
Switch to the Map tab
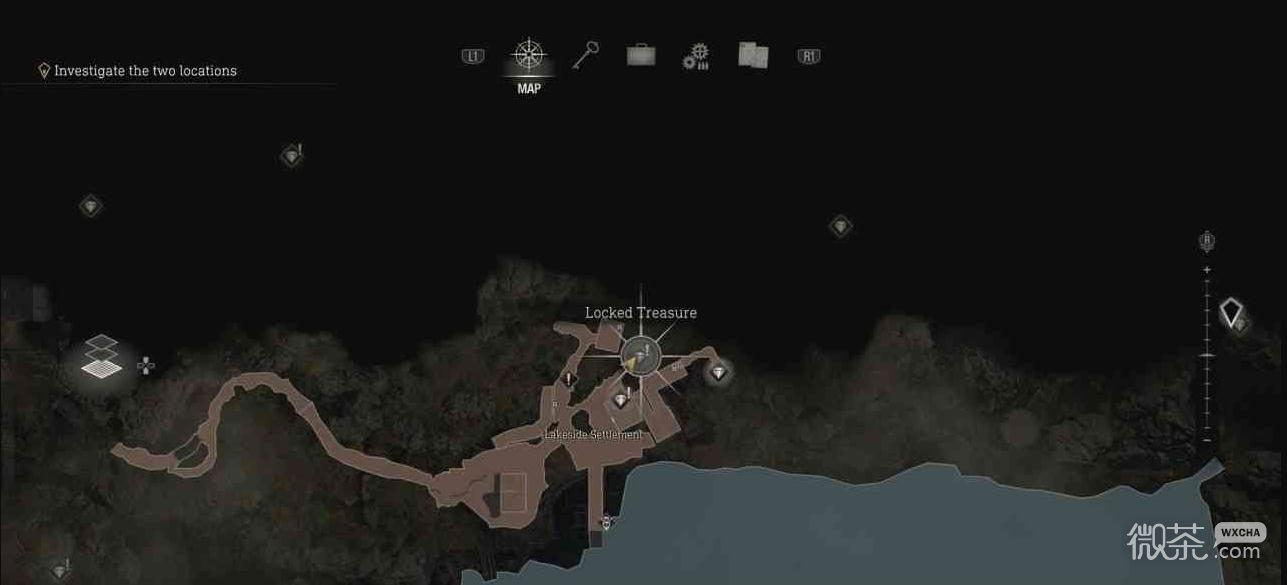[528, 57]
